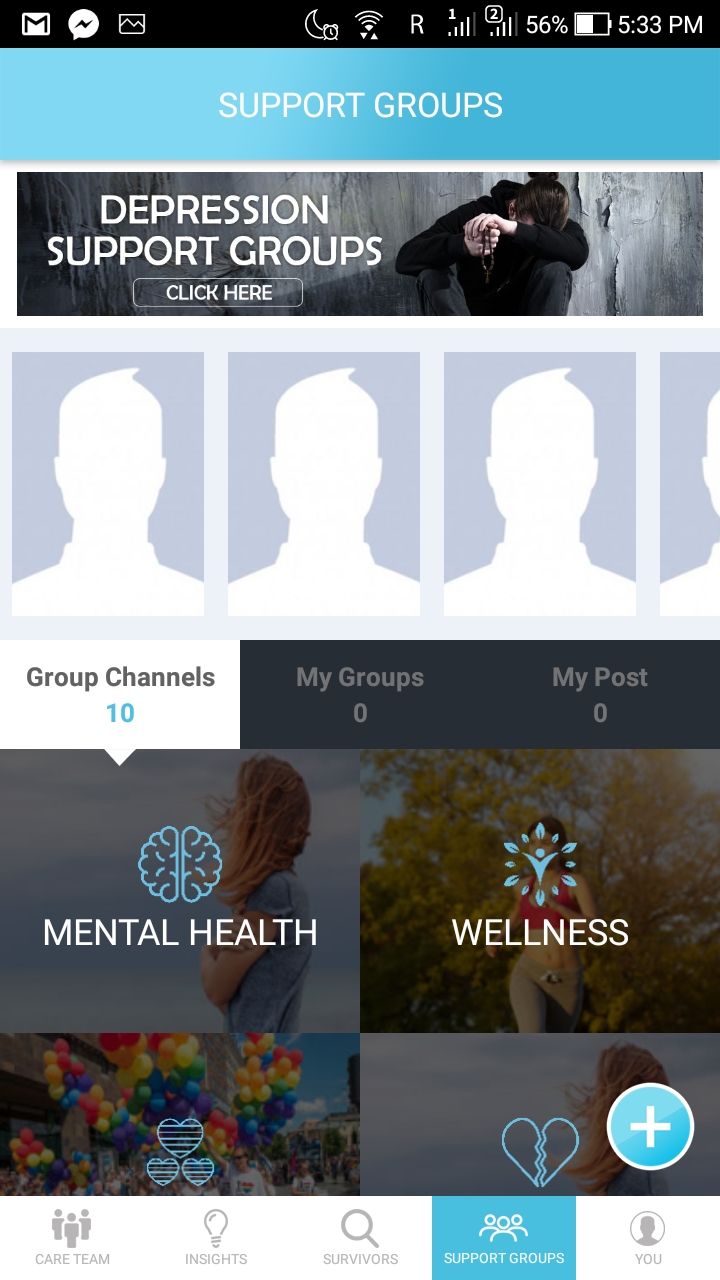
Task: Open the rainbow balloons channel tile
Action: (x=180, y=1115)
